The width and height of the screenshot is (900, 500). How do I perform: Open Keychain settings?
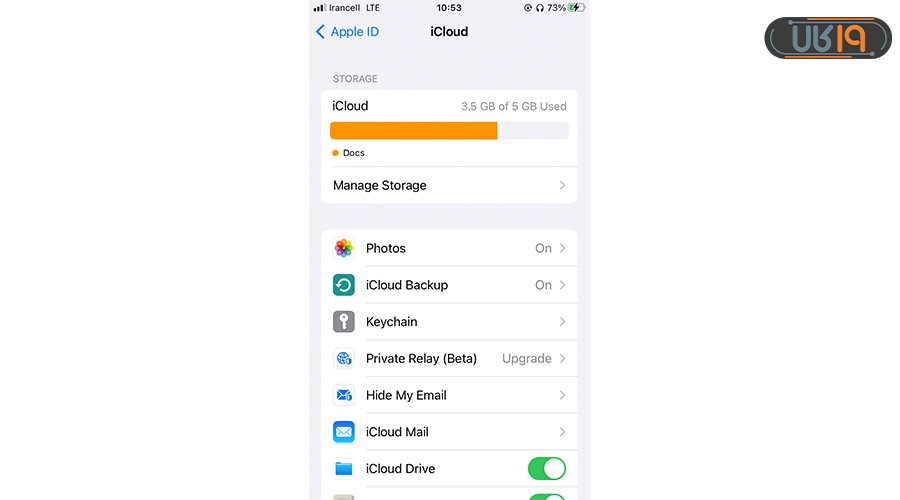pos(449,322)
